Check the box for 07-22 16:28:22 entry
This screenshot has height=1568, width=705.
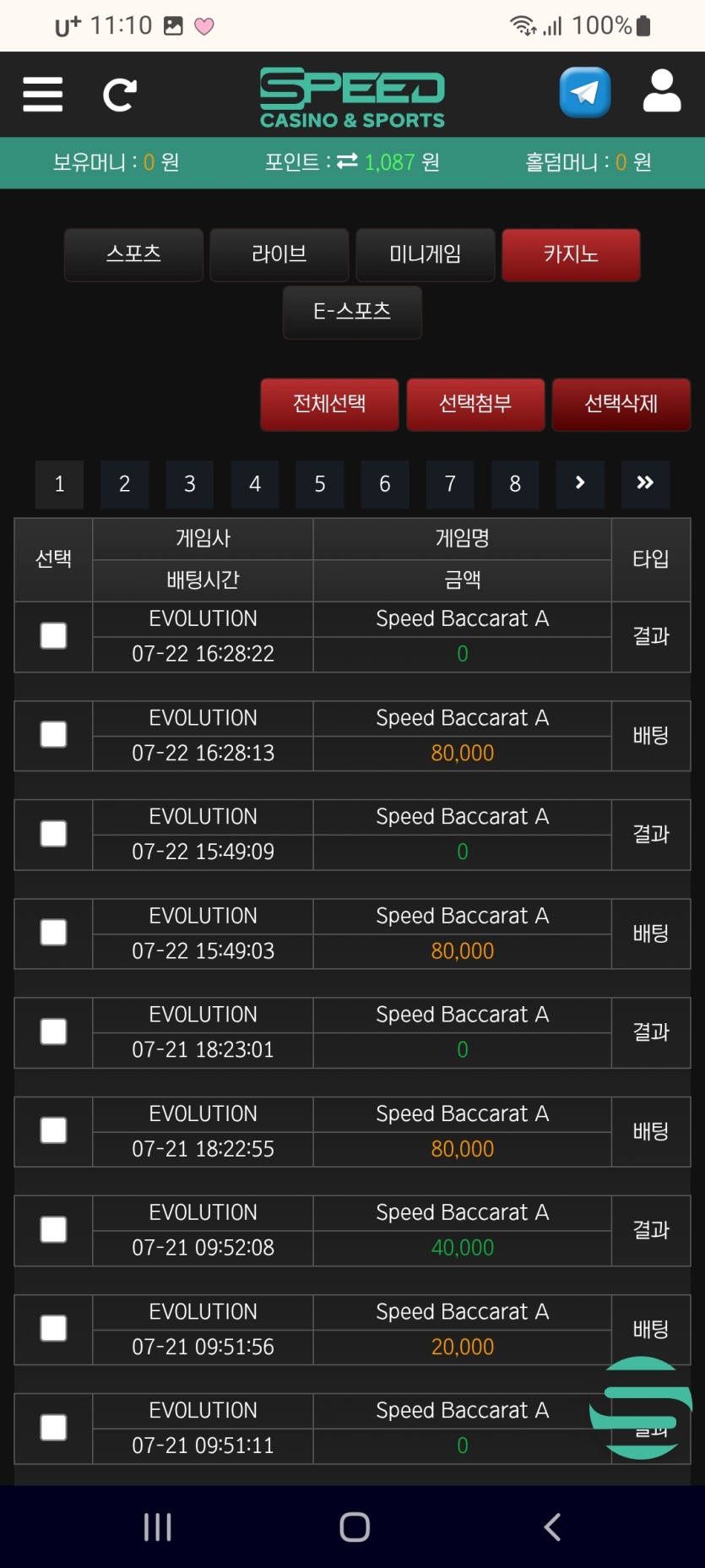click(x=54, y=636)
